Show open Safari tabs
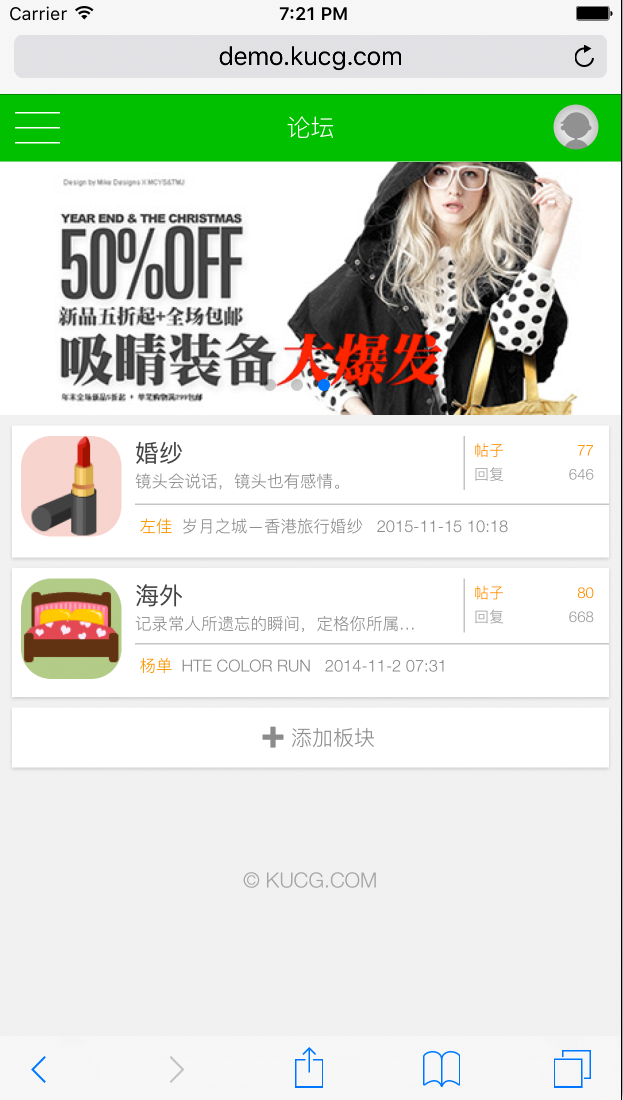This screenshot has height=1100, width=623. click(572, 1069)
